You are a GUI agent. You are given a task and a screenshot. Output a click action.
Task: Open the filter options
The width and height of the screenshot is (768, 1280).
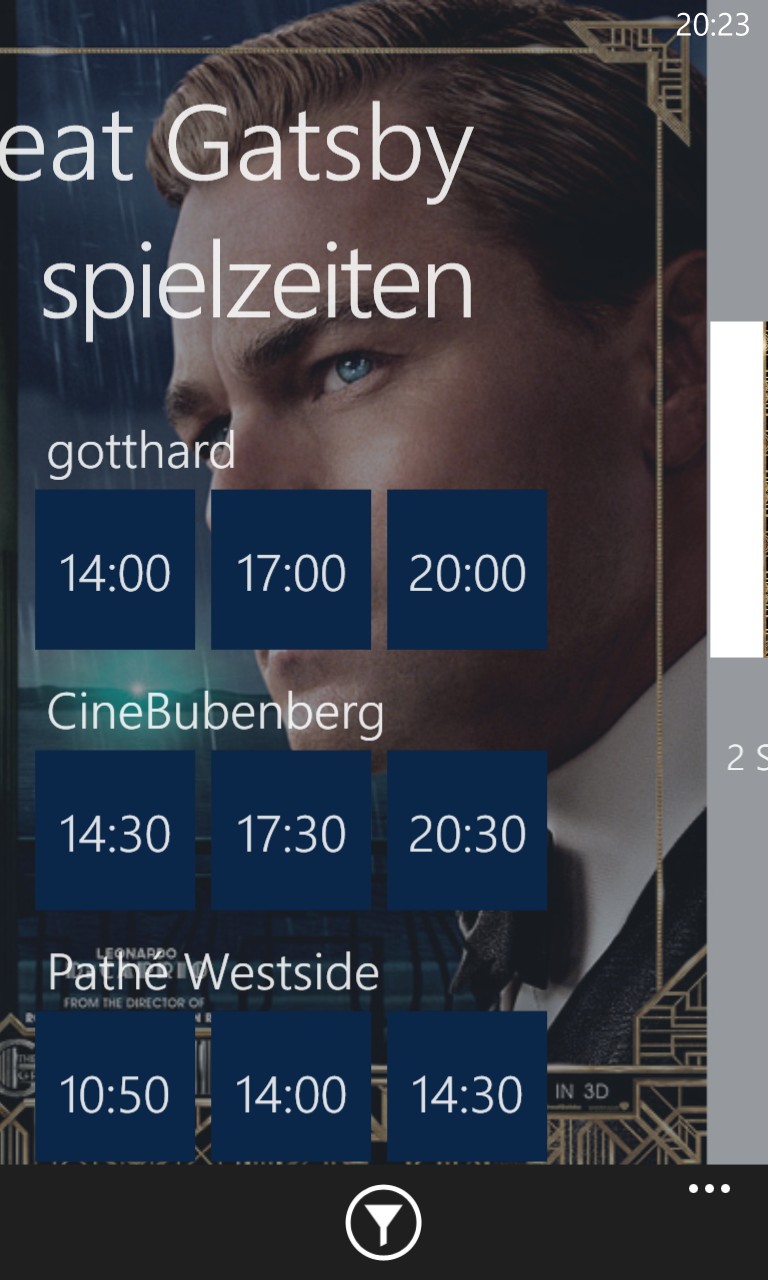(x=384, y=1222)
